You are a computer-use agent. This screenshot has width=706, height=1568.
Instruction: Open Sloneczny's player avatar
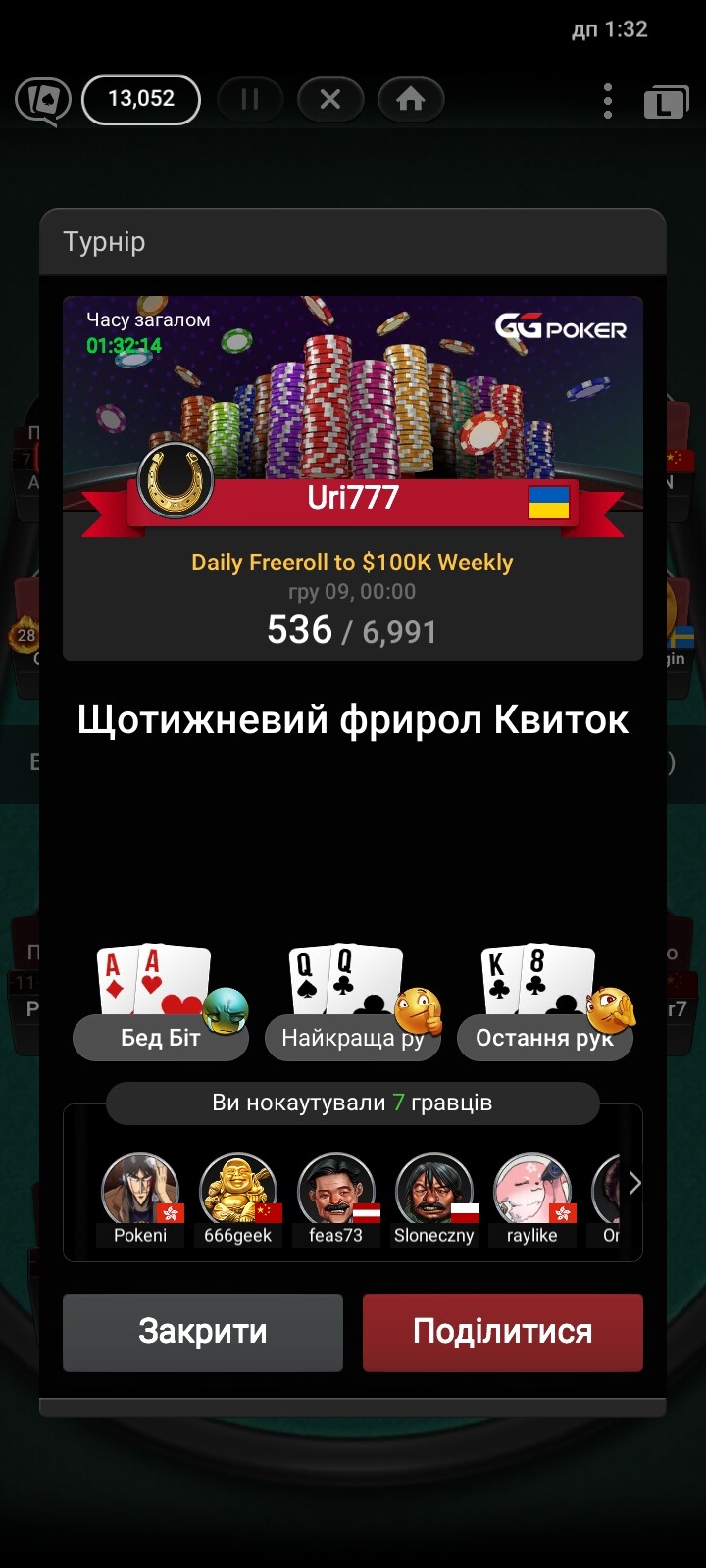point(434,1190)
